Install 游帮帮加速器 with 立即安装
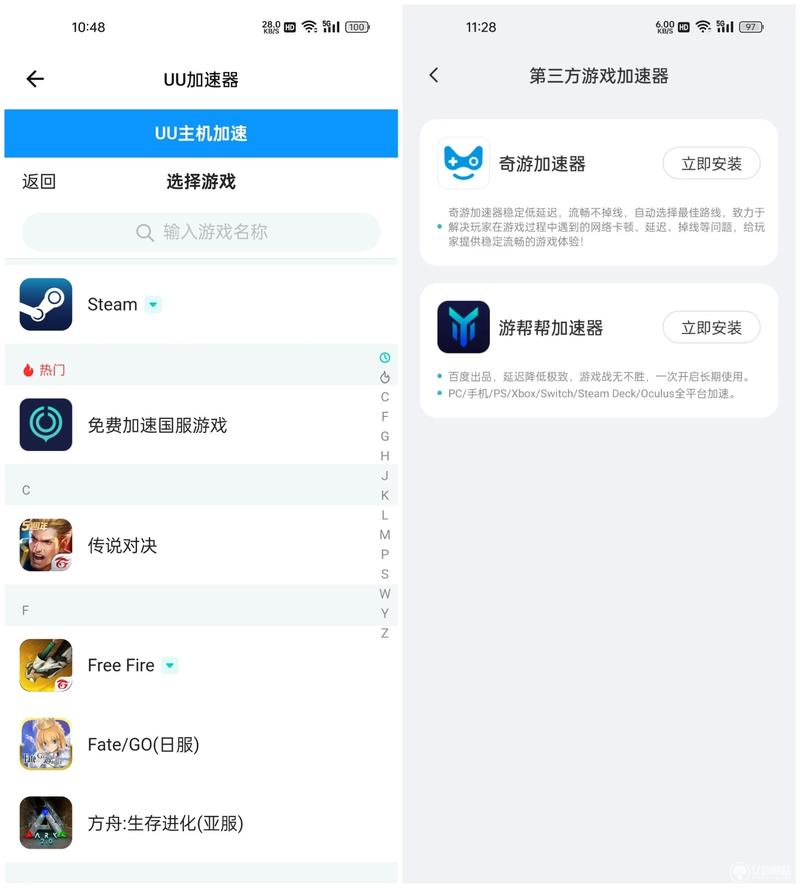Viewport: 800px width, 888px height. [x=711, y=328]
